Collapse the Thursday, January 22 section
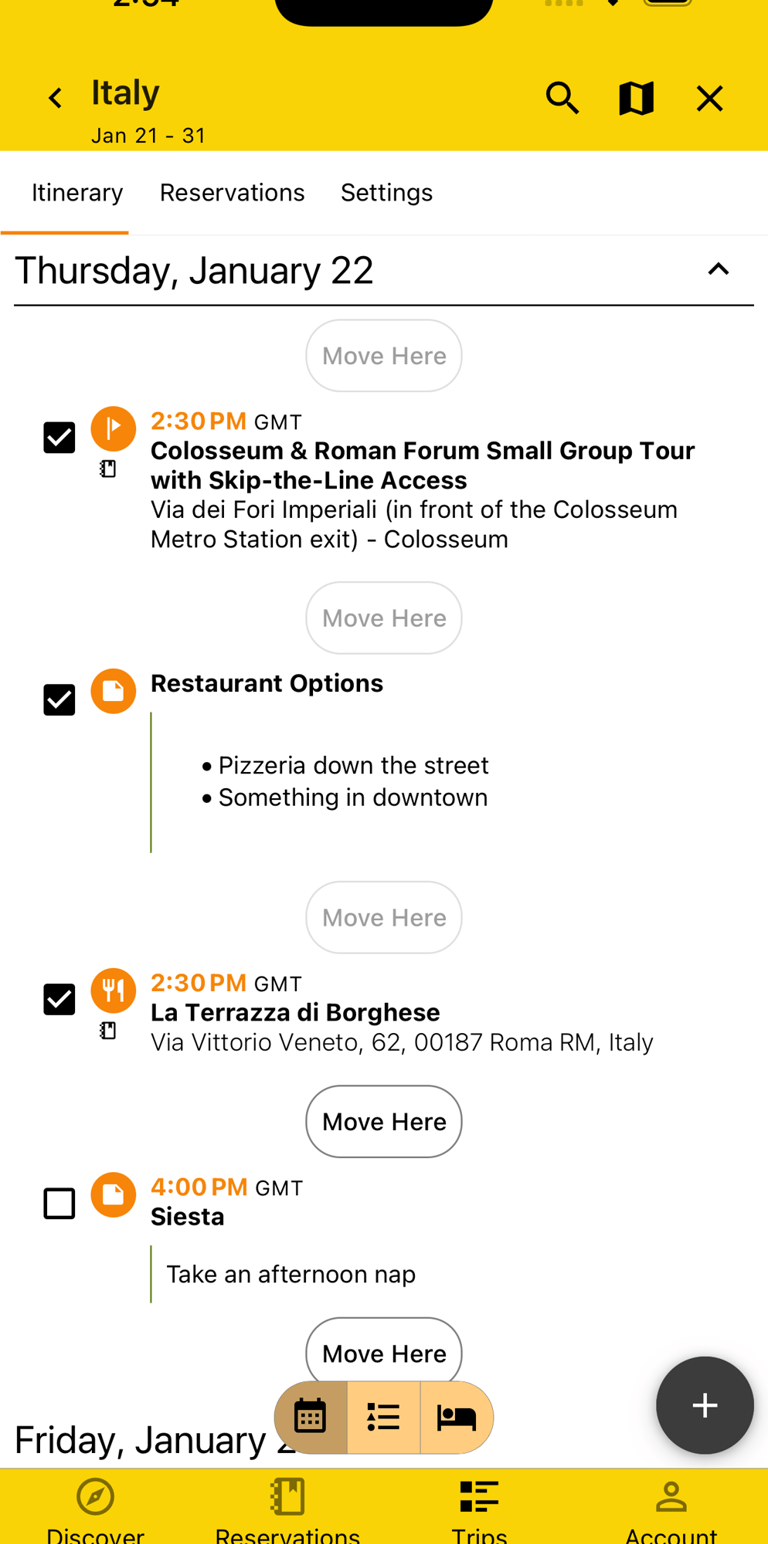Viewport: 768px width, 1544px height. pyautogui.click(x=718, y=269)
